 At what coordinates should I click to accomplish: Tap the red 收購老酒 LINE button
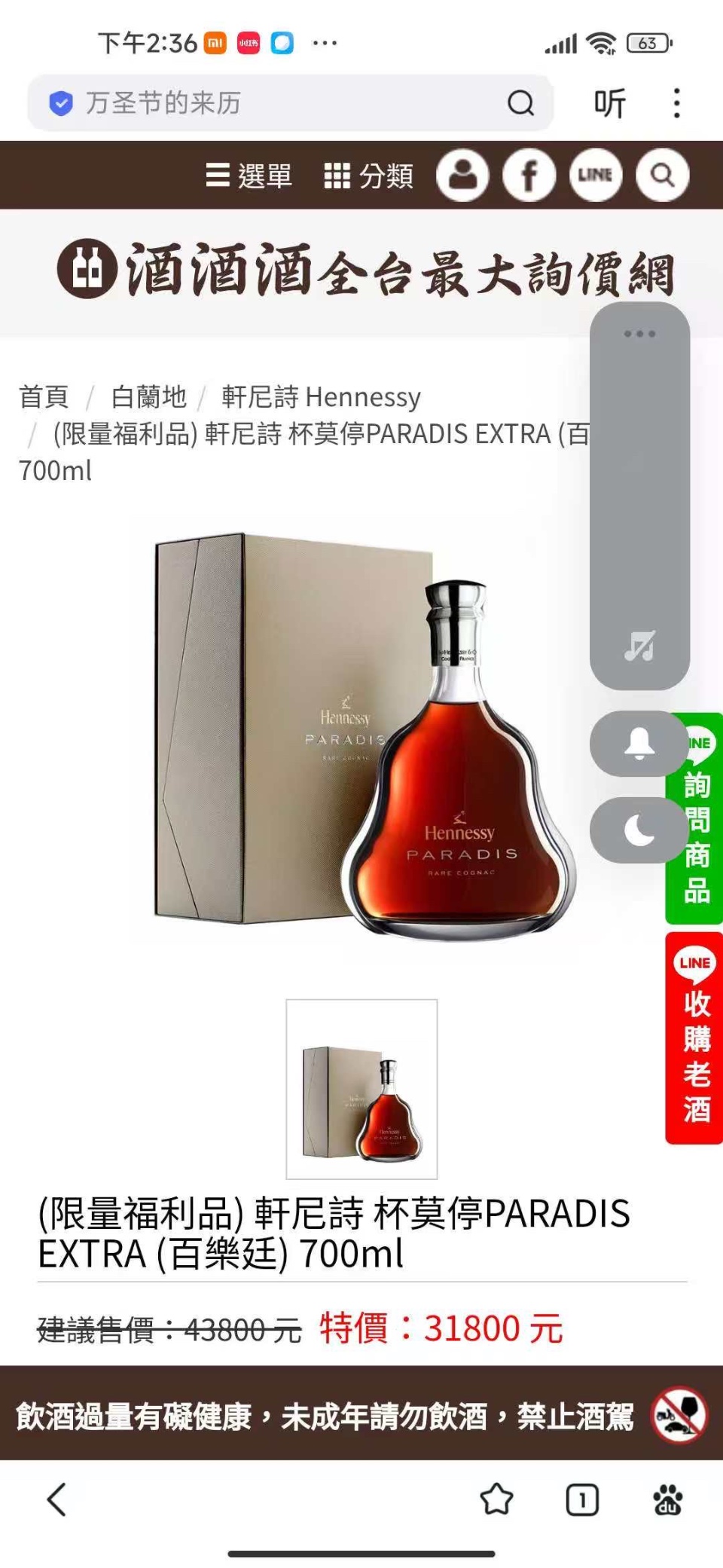point(694,1038)
